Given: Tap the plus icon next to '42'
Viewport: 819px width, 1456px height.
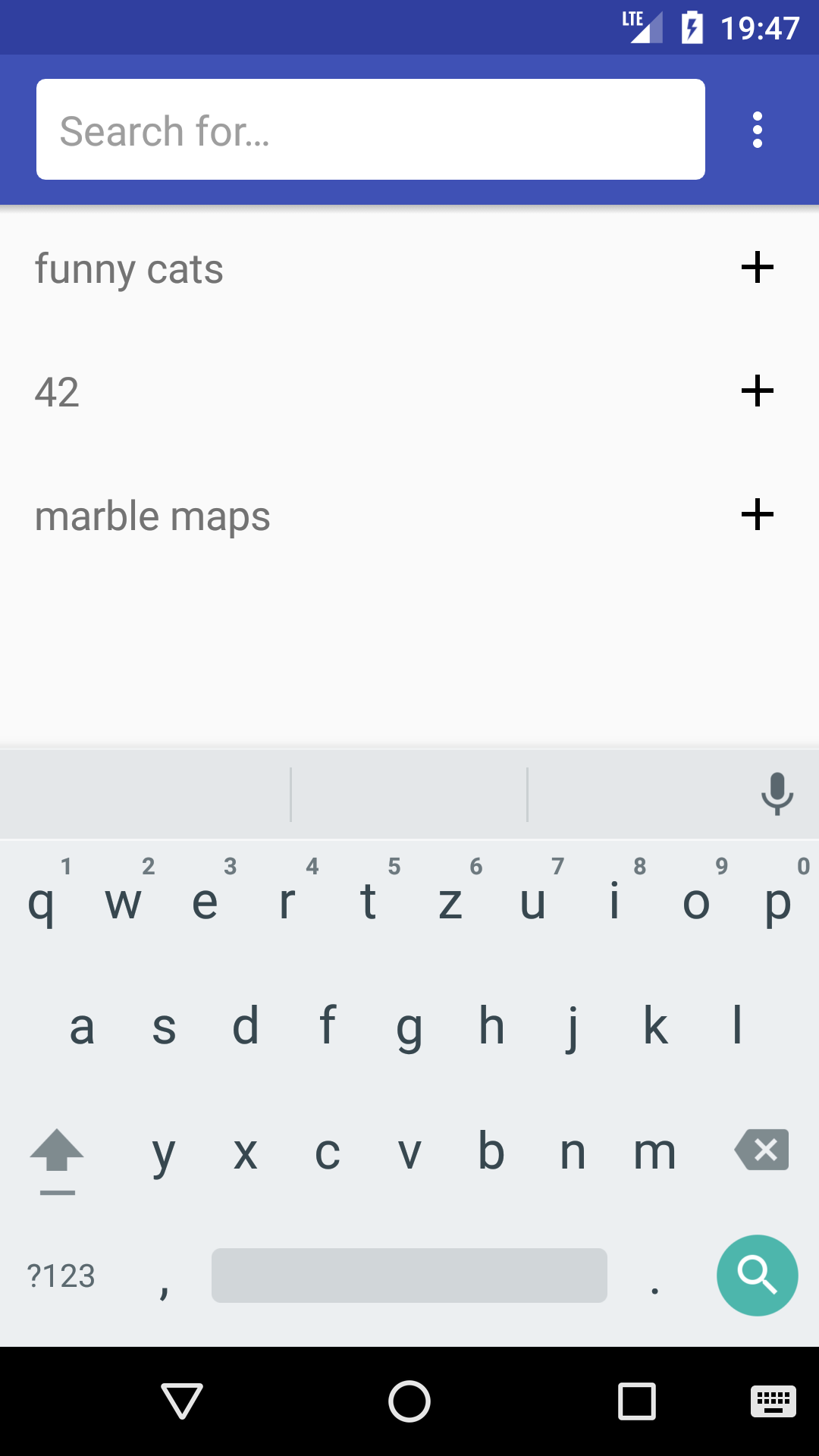Looking at the screenshot, I should pos(757,391).
